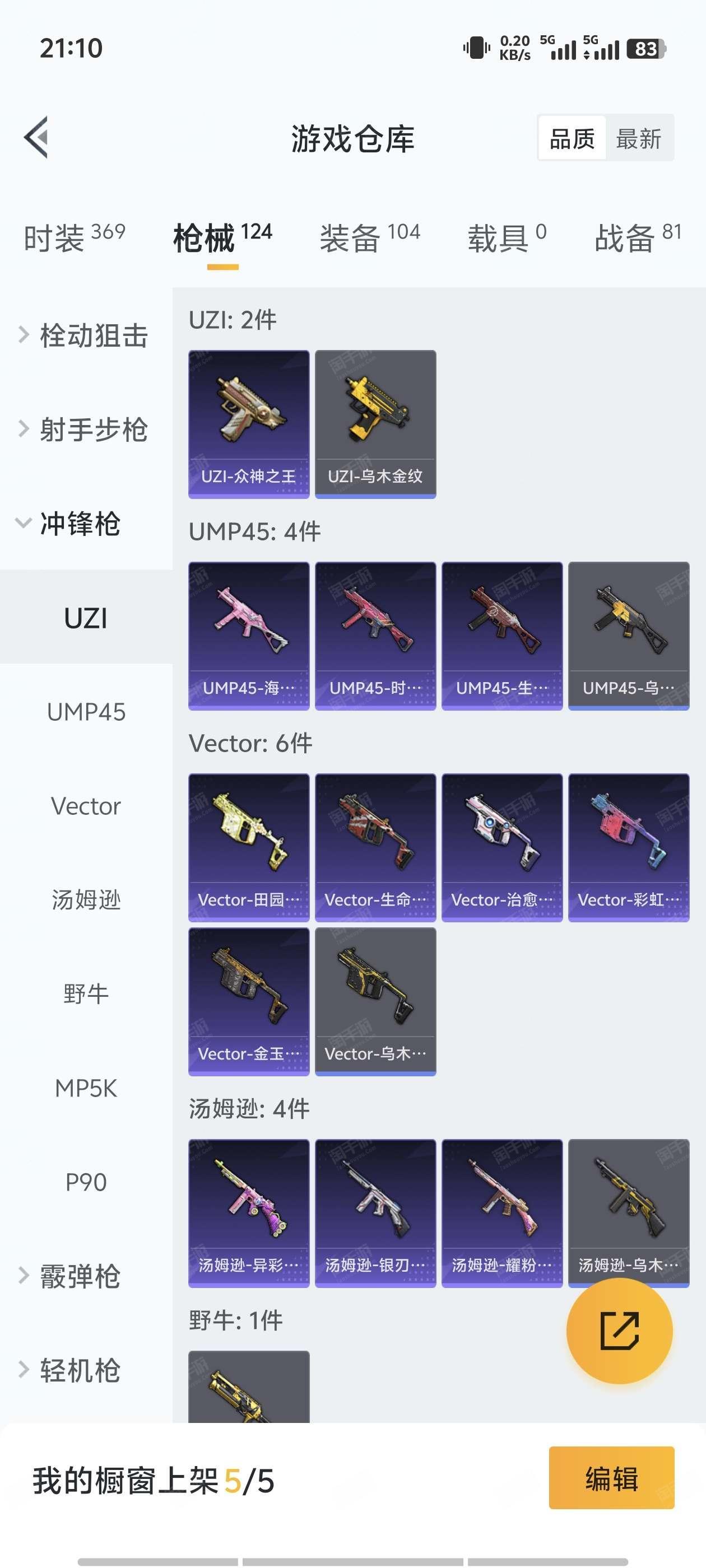
Task: Collapse the 冲锋枪 category
Action: pos(79,524)
